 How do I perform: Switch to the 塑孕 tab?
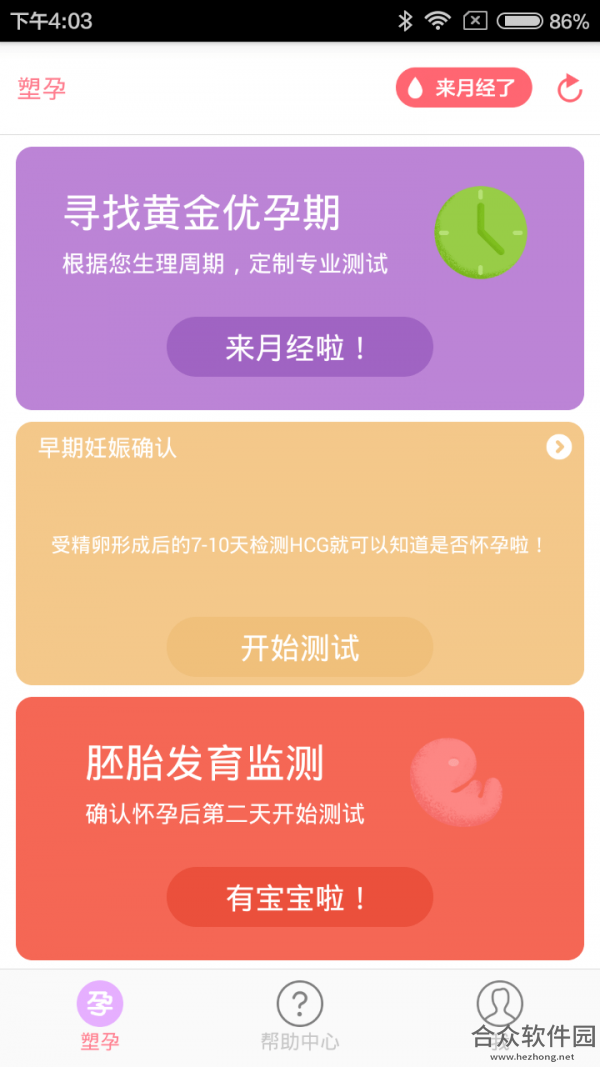pos(100,1017)
